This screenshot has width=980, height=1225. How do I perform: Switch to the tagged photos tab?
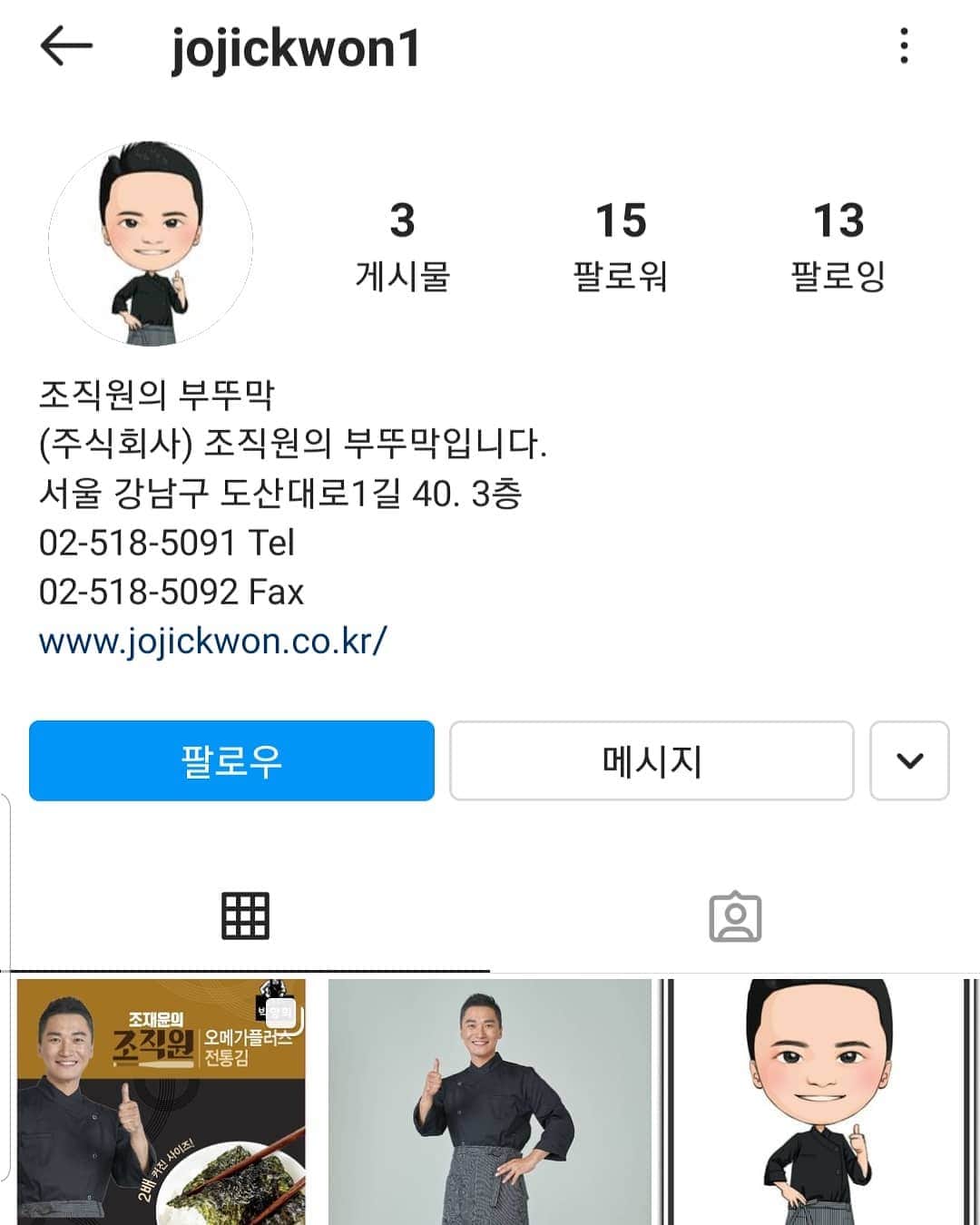click(x=734, y=917)
